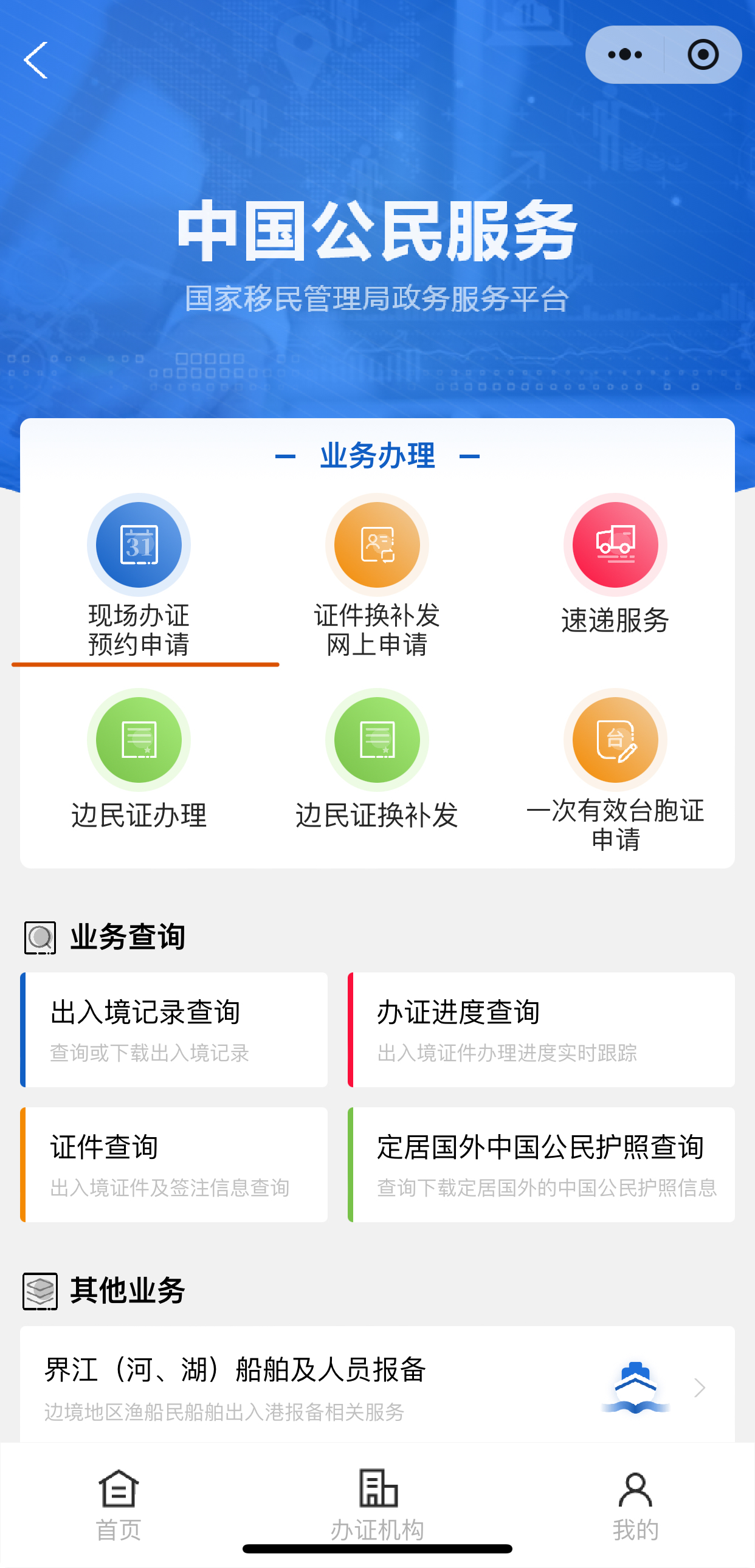Screen dimensions: 755x1568
Task: Open 证件查询 card
Action: 174,1164
